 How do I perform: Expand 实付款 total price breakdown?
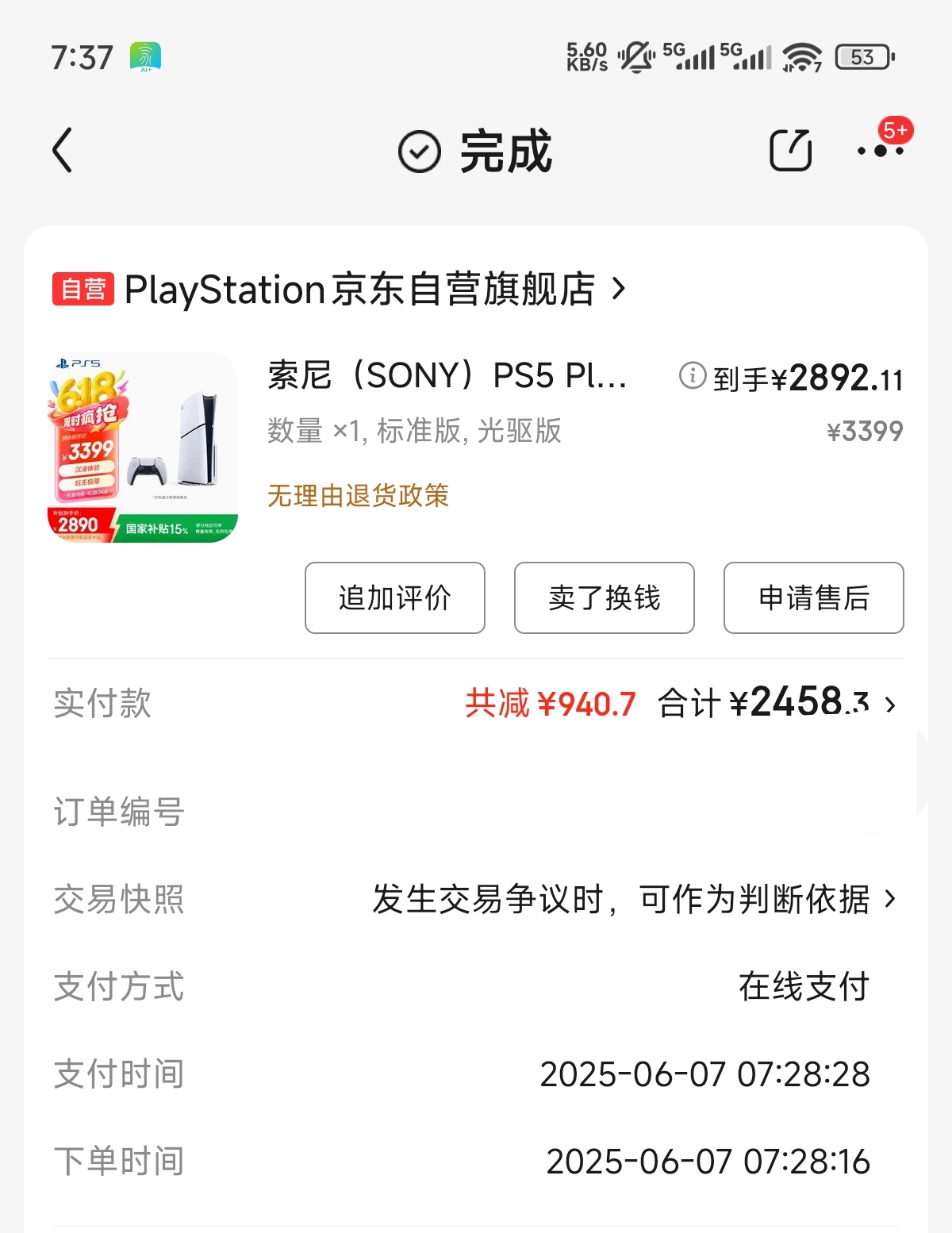889,705
